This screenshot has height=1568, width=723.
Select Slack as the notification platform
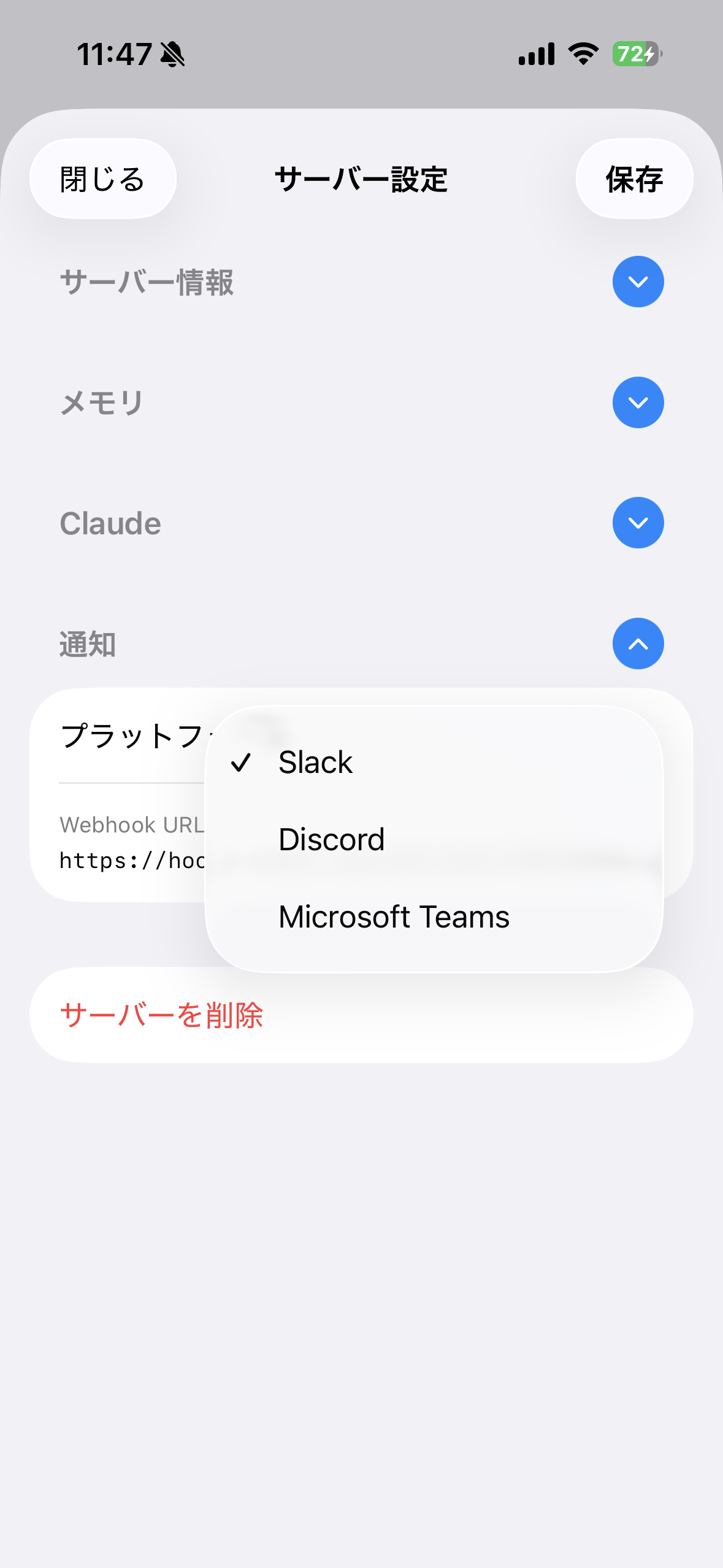[x=315, y=762]
